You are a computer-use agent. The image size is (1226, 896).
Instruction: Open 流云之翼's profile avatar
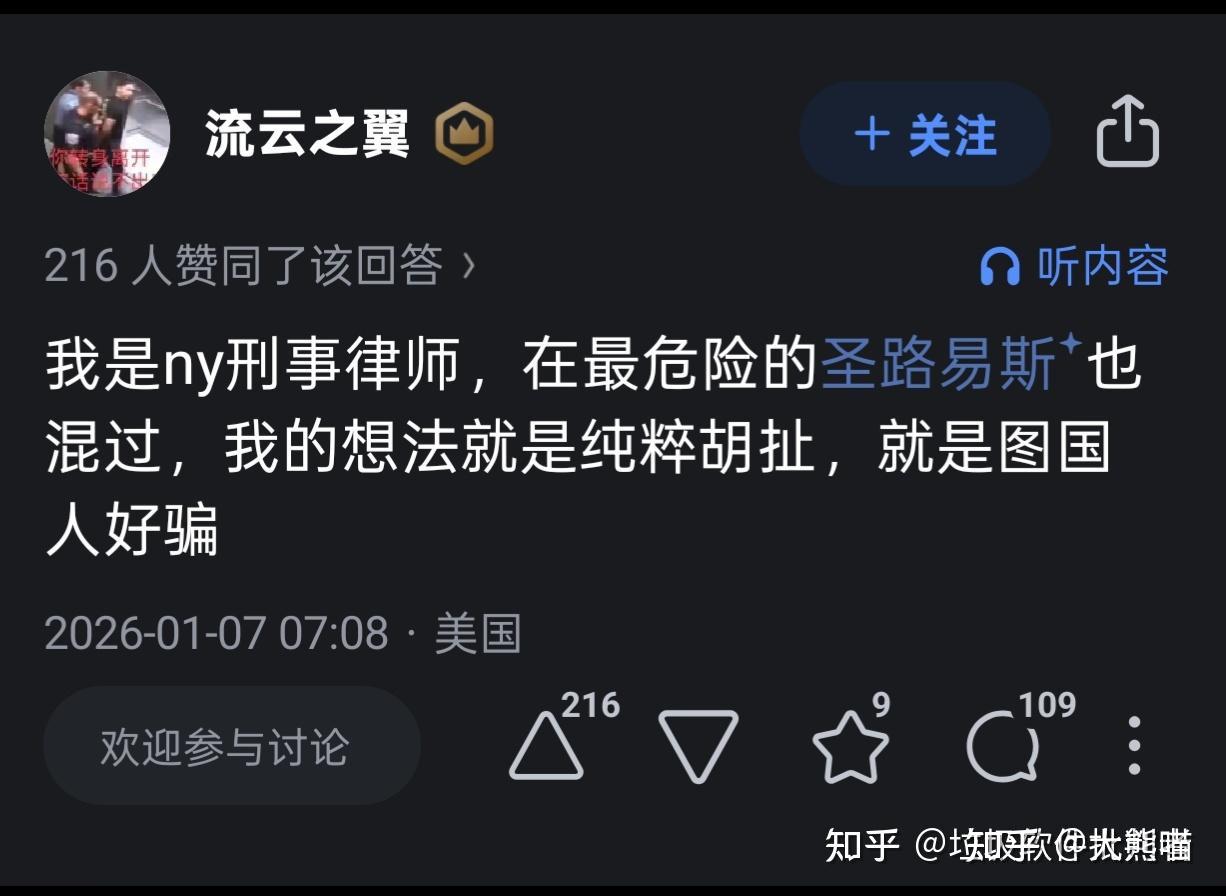tap(107, 134)
